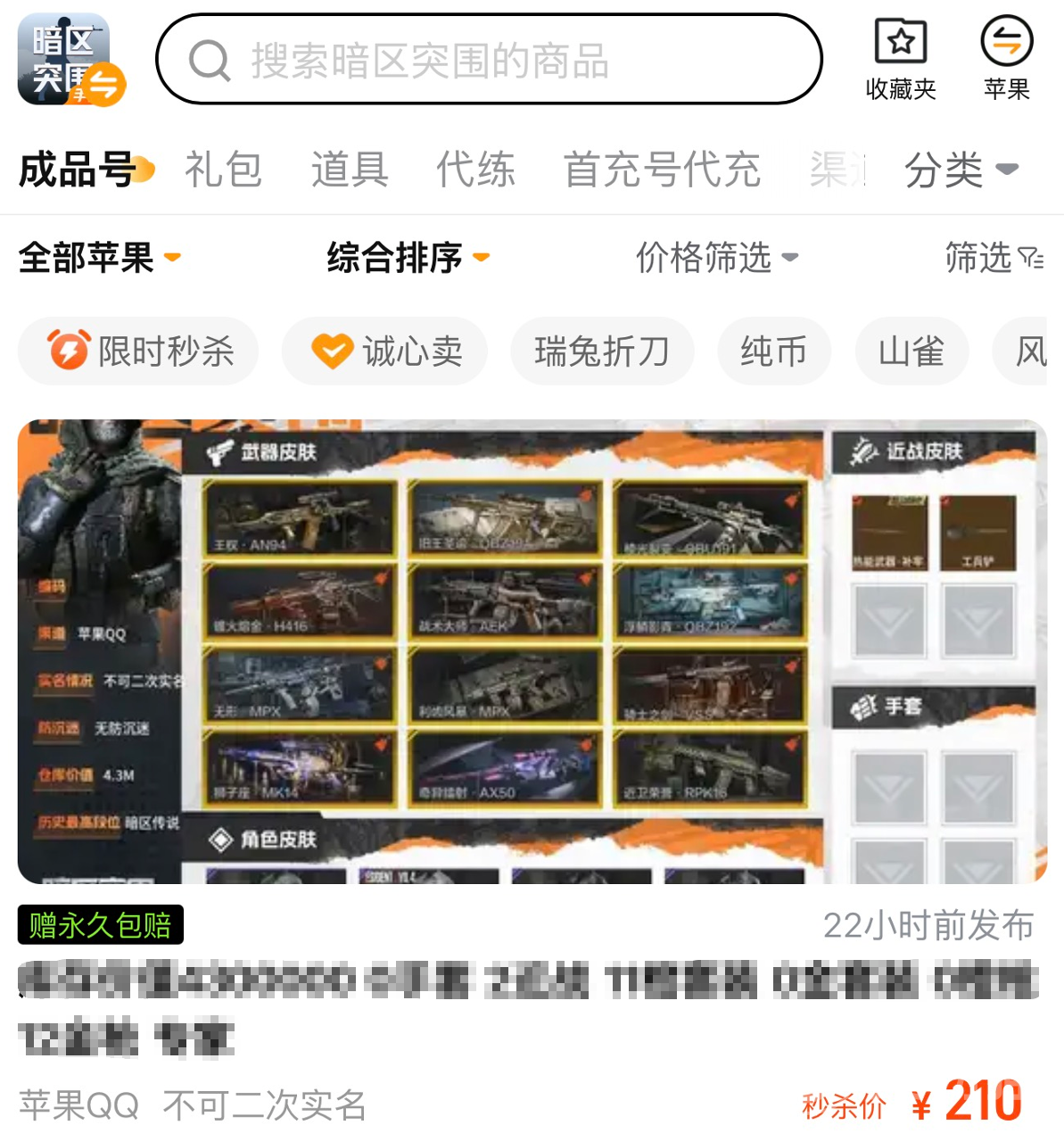Filter by the 山雀 chip
The width and height of the screenshot is (1064, 1133).
tap(911, 351)
